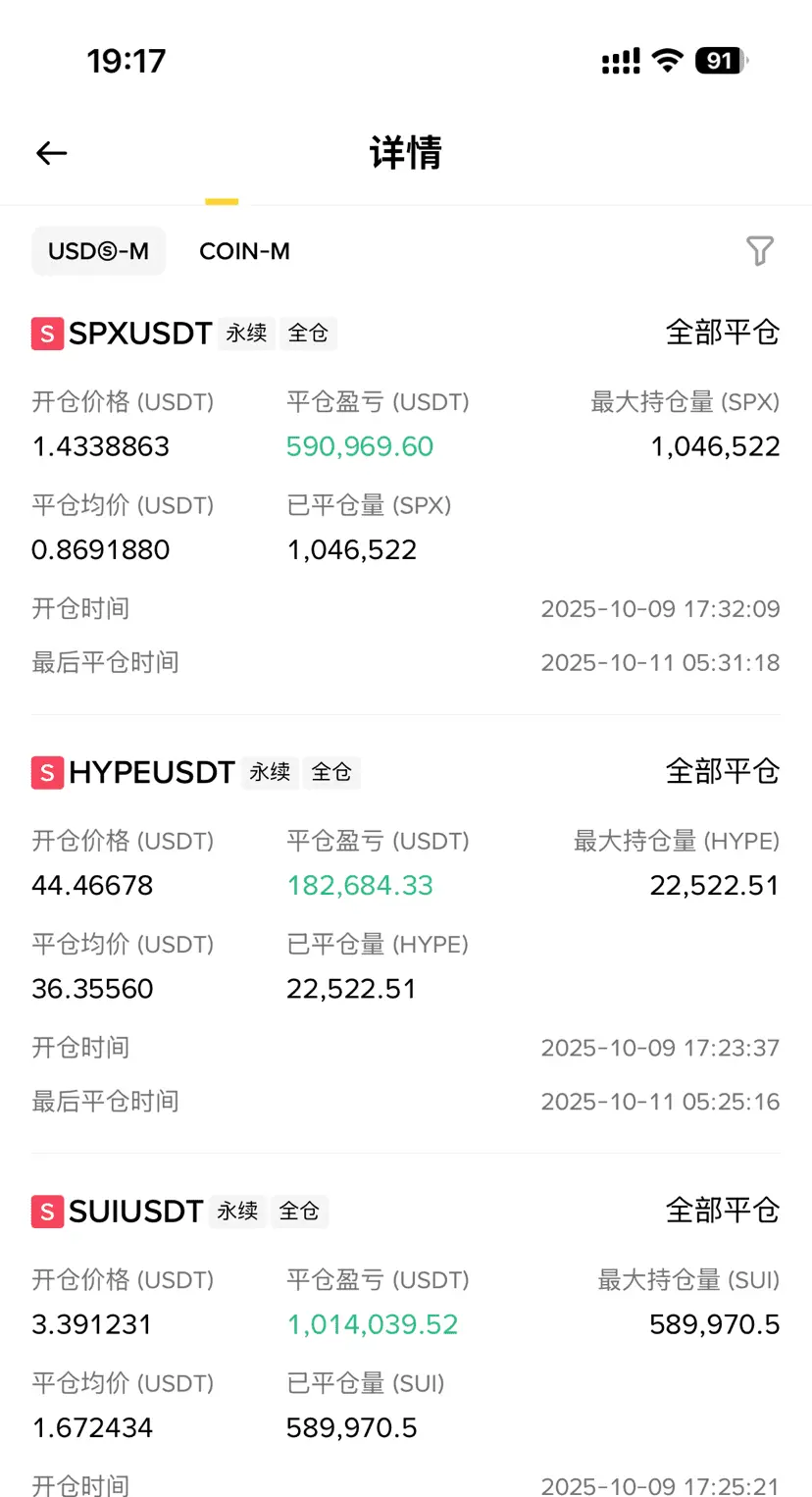Switch to the COIN-M tab
The image size is (812, 1497).
click(244, 251)
